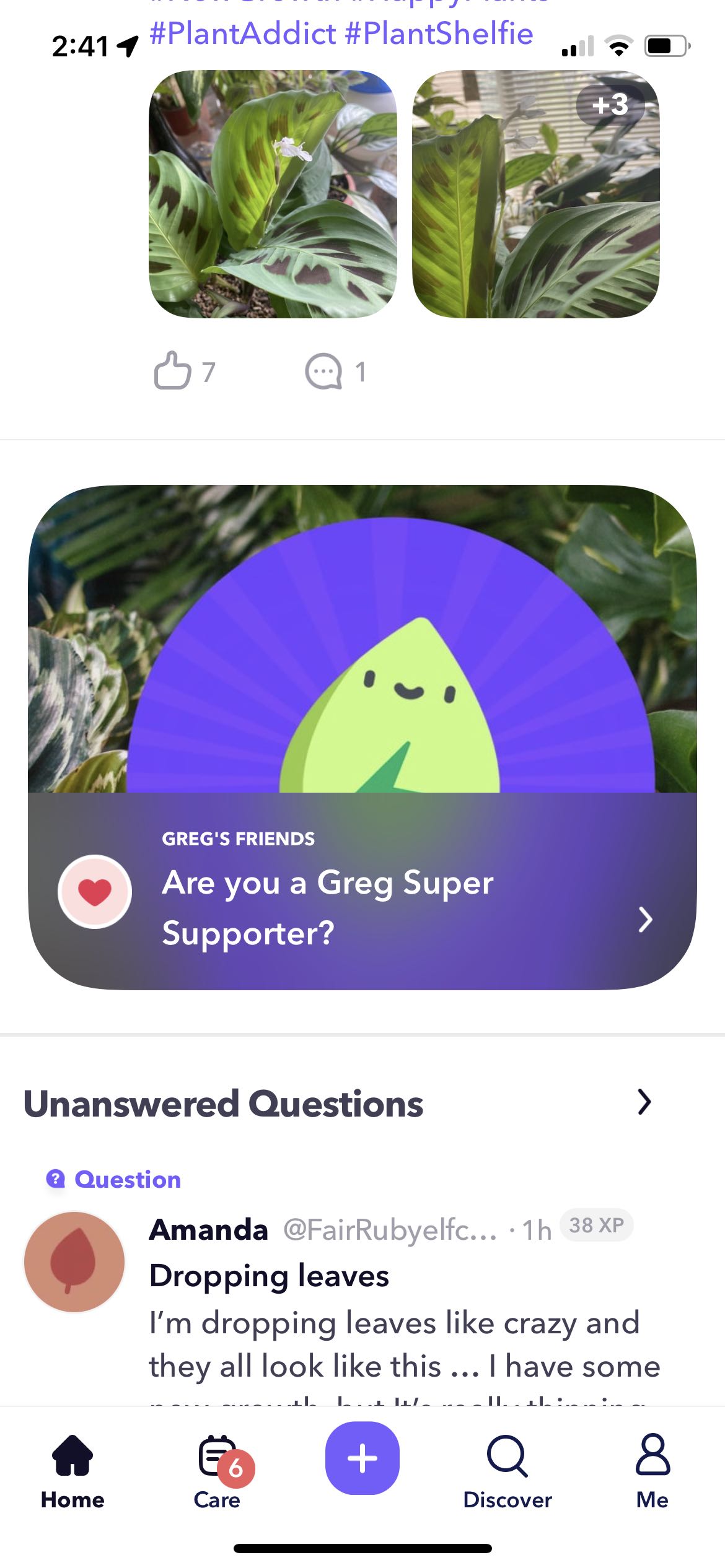
Task: Switch to the Care tab
Action: (217, 1471)
